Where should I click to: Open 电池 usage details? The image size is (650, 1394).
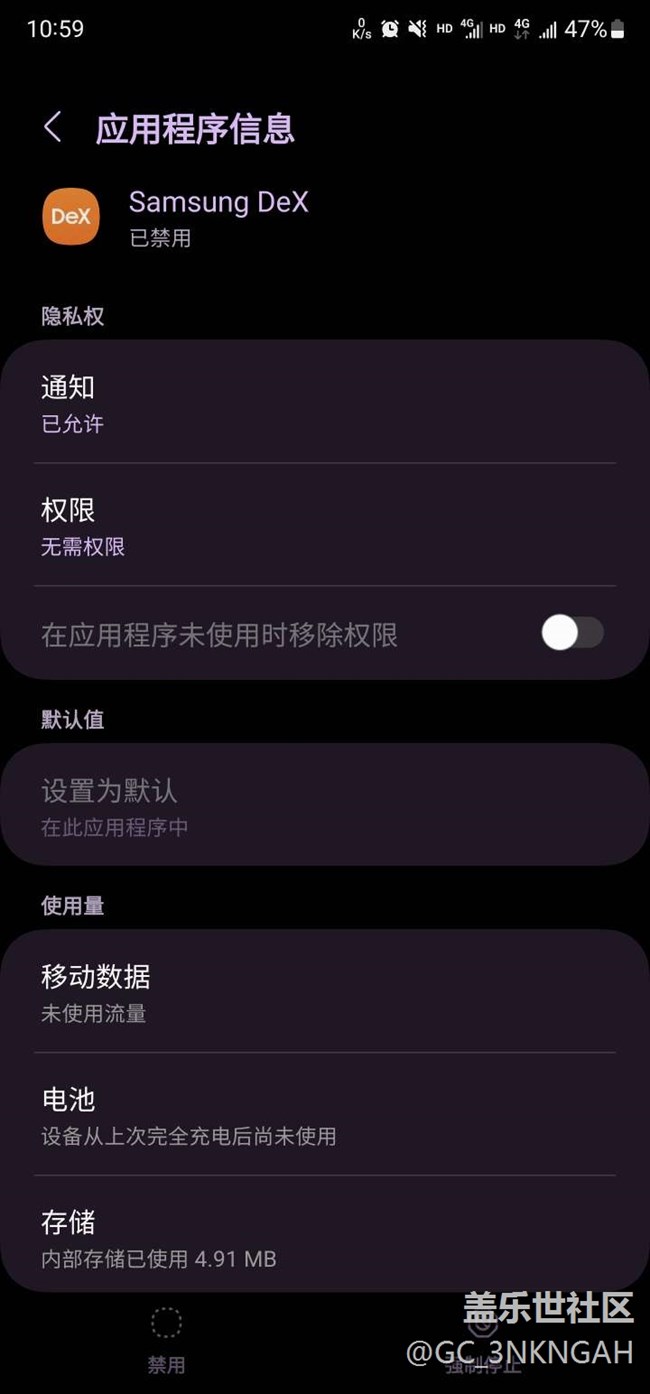point(325,1114)
